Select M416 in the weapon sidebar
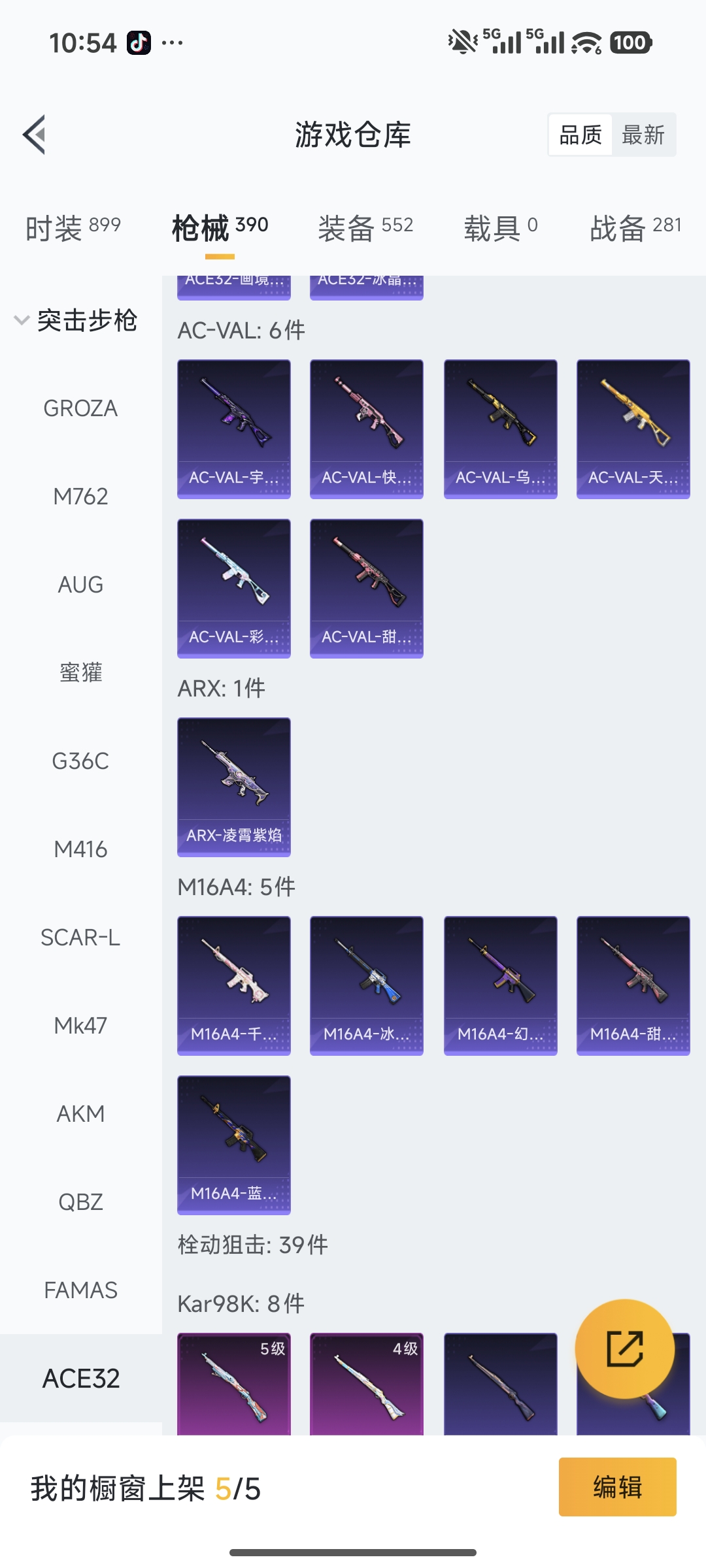 click(x=82, y=849)
